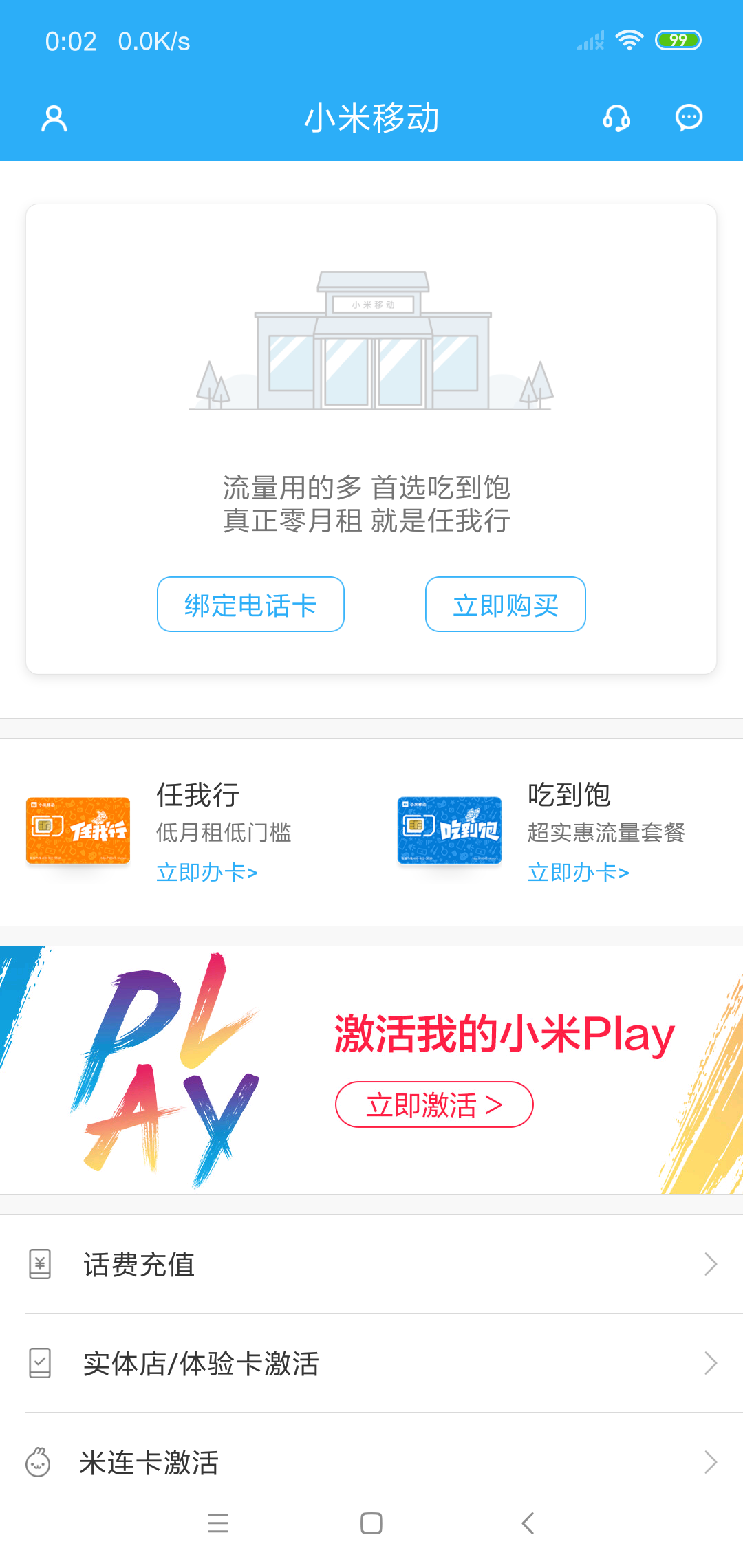Open 实体店/体验卡激活 row
Image resolution: width=743 pixels, height=1568 pixels.
pos(371,1363)
